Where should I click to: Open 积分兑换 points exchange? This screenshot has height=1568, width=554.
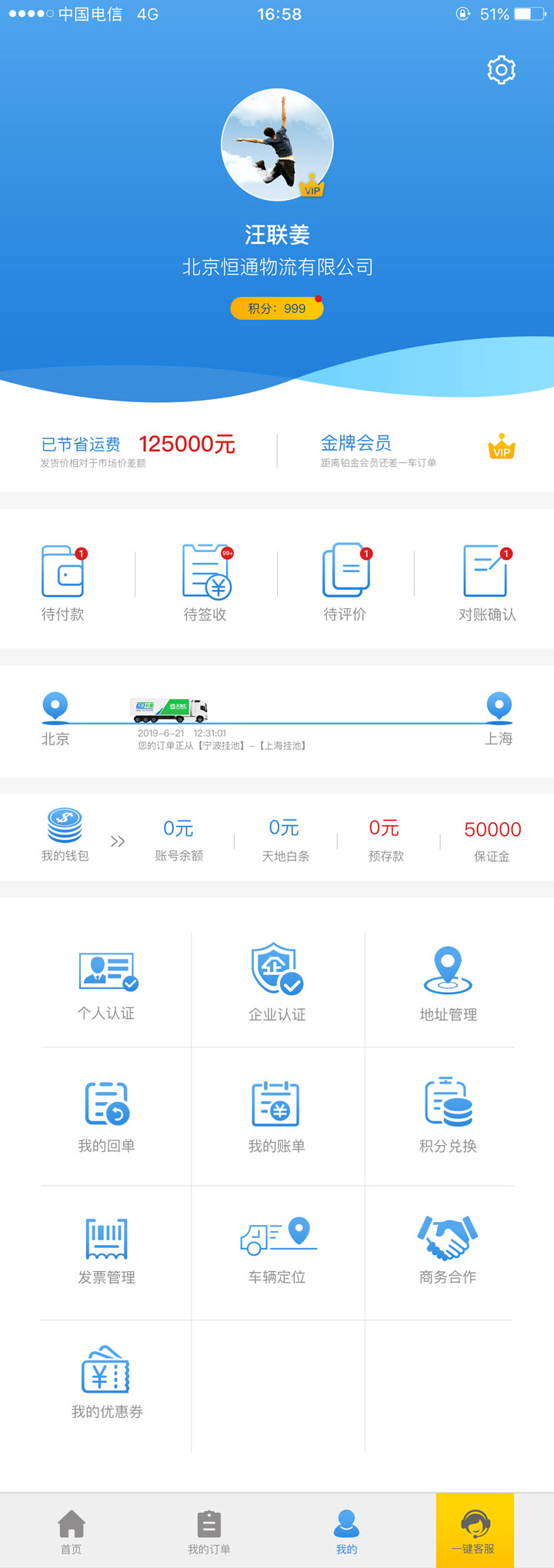pos(448,1117)
